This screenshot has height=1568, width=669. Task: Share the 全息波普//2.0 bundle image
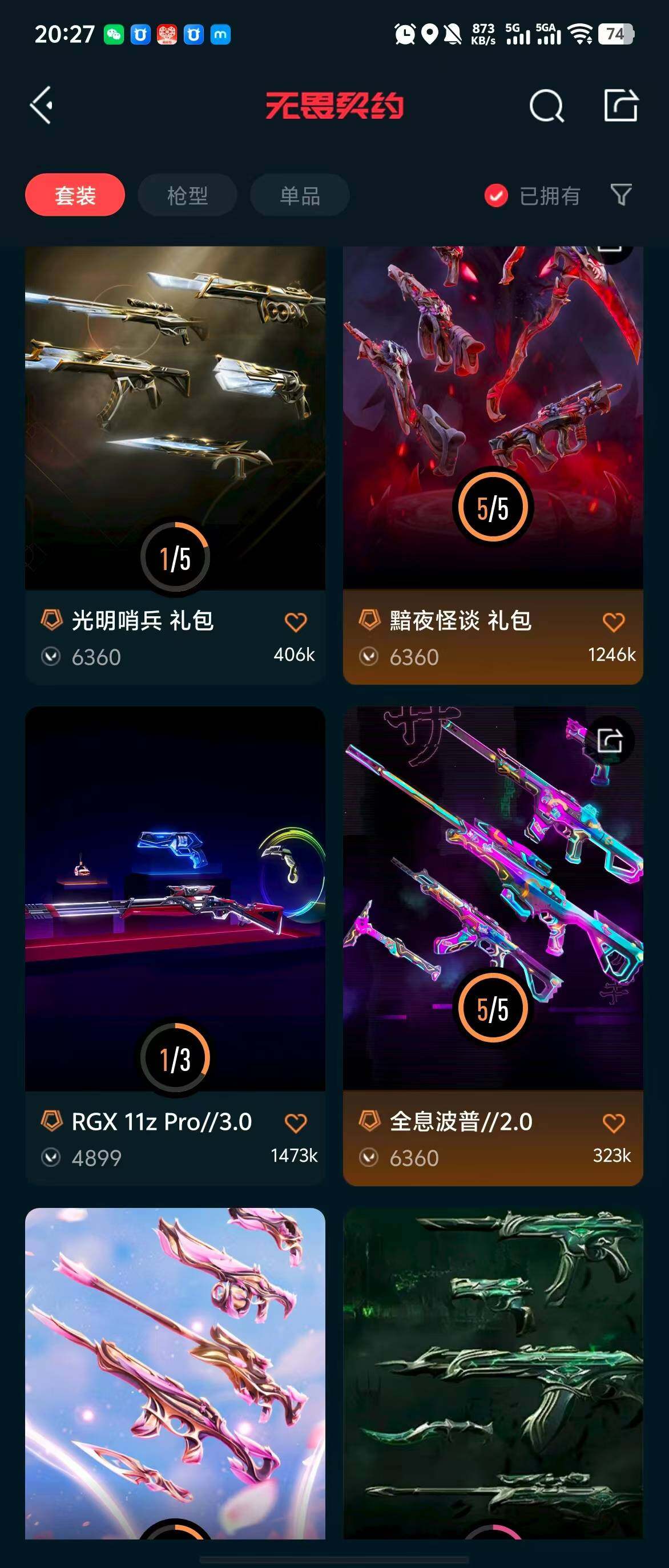pyautogui.click(x=609, y=741)
